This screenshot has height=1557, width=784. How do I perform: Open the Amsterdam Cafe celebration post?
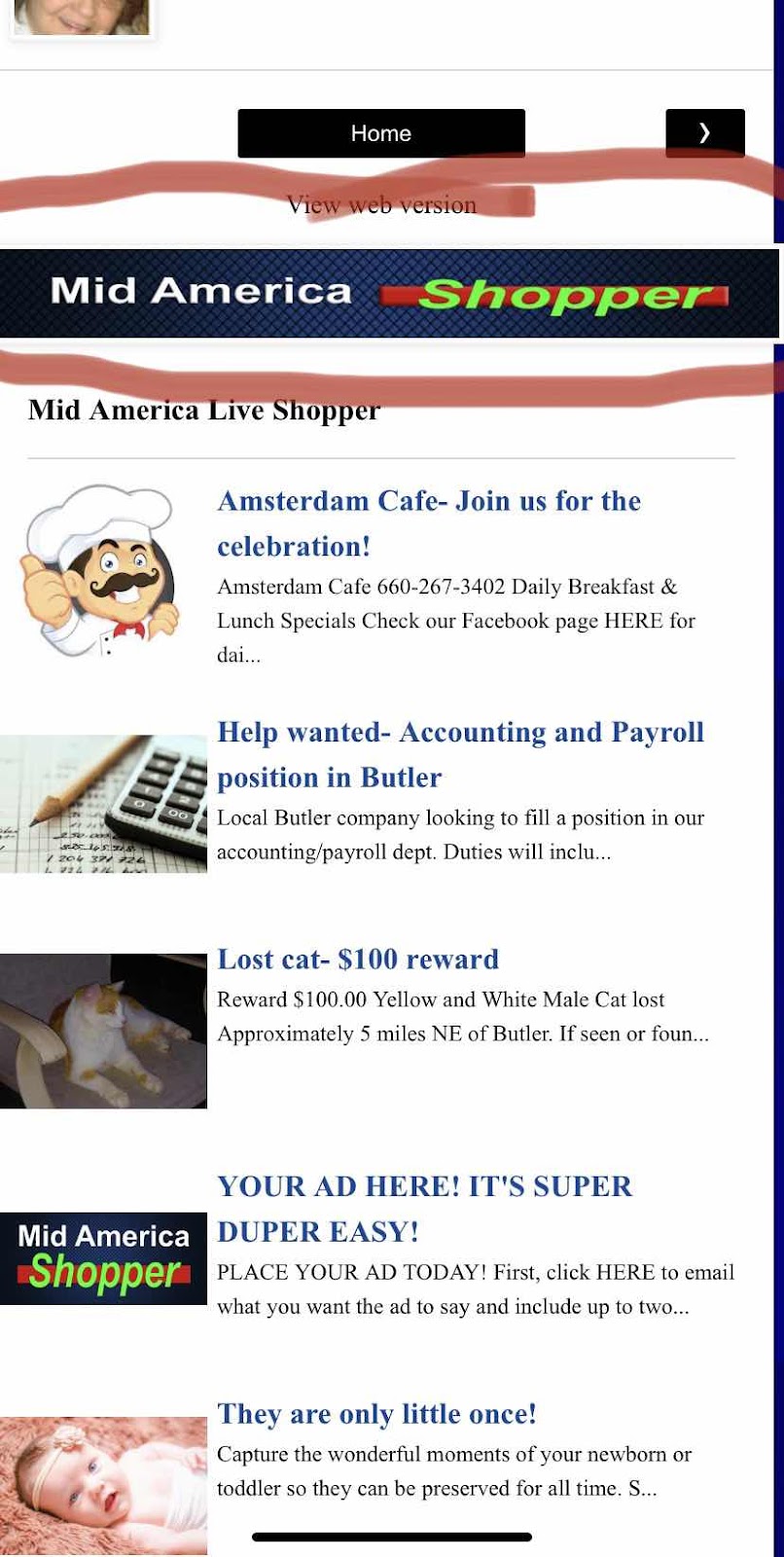tap(429, 523)
